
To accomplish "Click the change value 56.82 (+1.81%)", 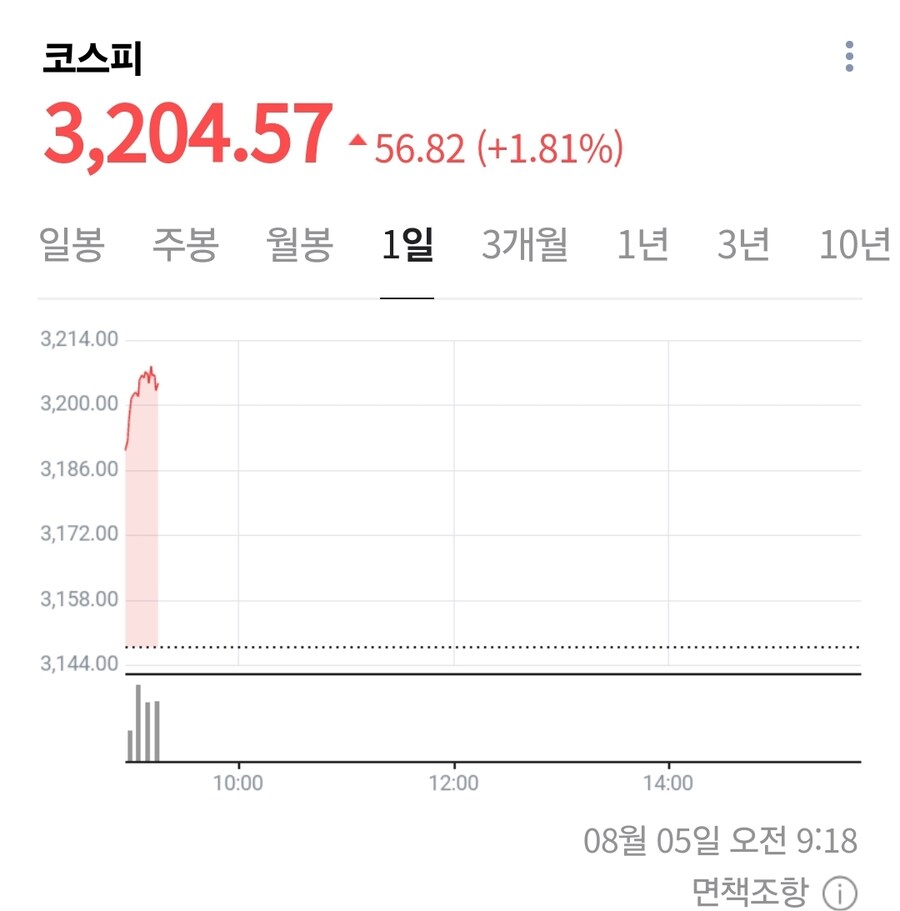I will [498, 147].
